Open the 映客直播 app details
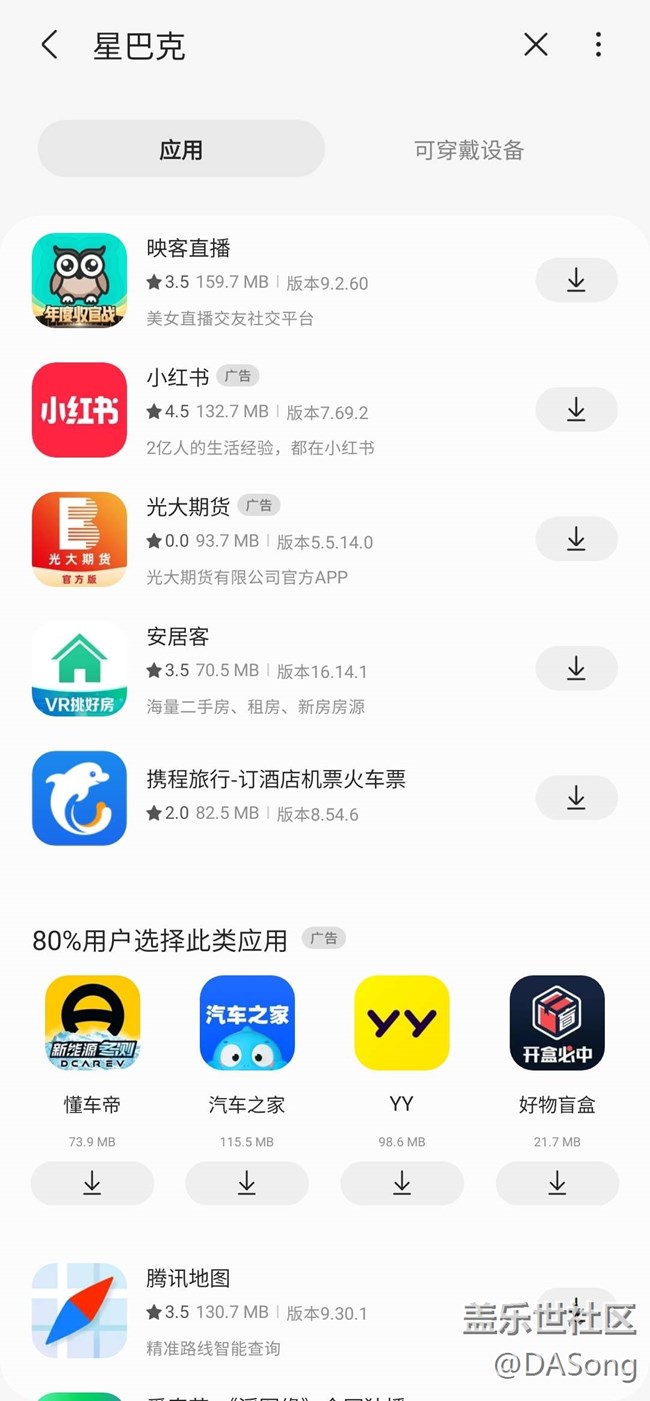Screen dimensions: 650x1401 (189, 248)
